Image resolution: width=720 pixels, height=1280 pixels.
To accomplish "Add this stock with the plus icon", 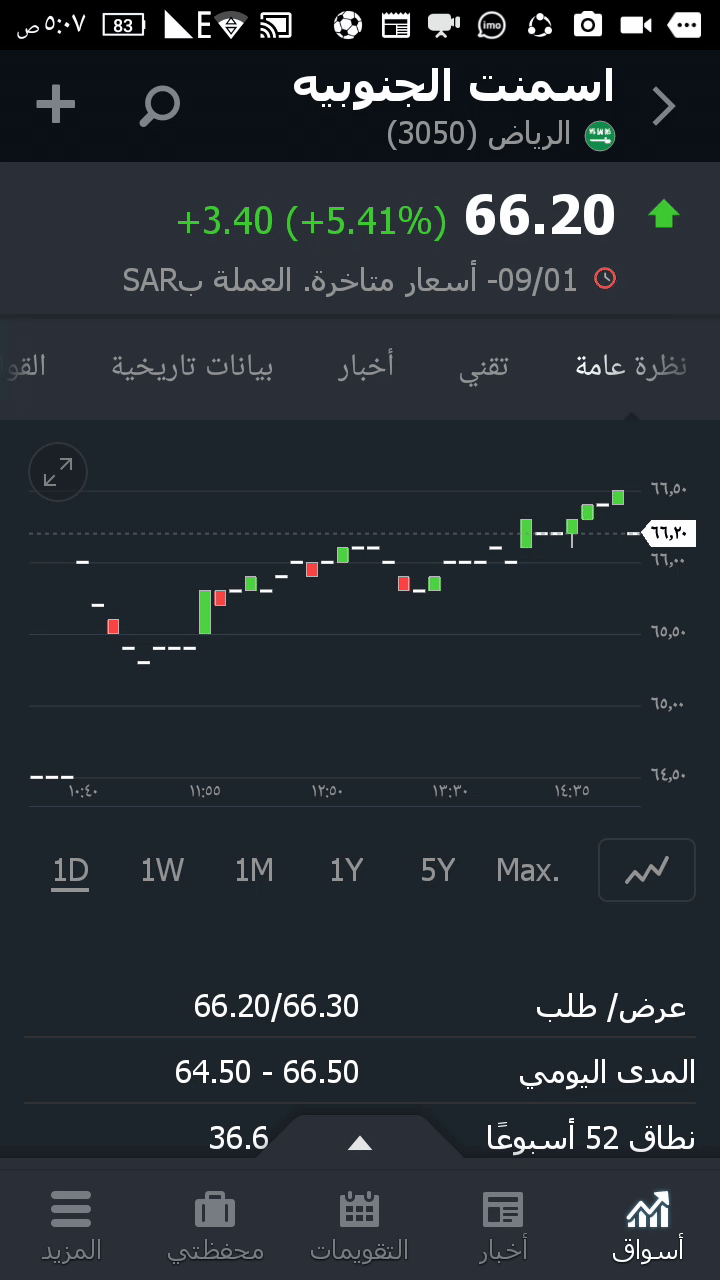I will [56, 104].
